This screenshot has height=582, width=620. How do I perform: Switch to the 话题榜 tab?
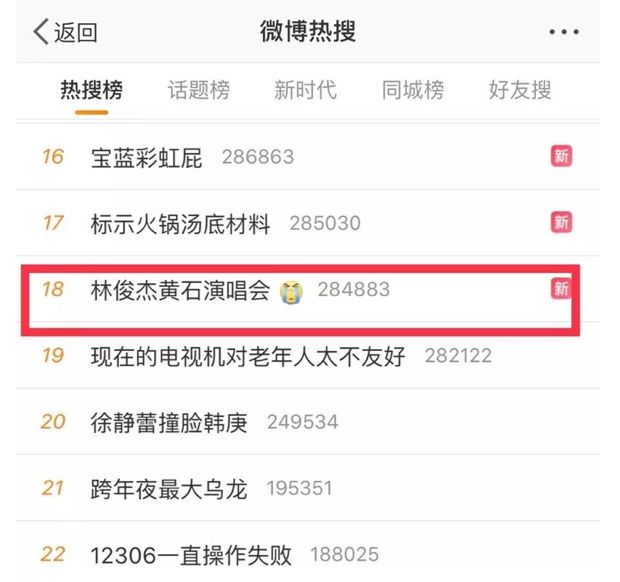(x=198, y=90)
